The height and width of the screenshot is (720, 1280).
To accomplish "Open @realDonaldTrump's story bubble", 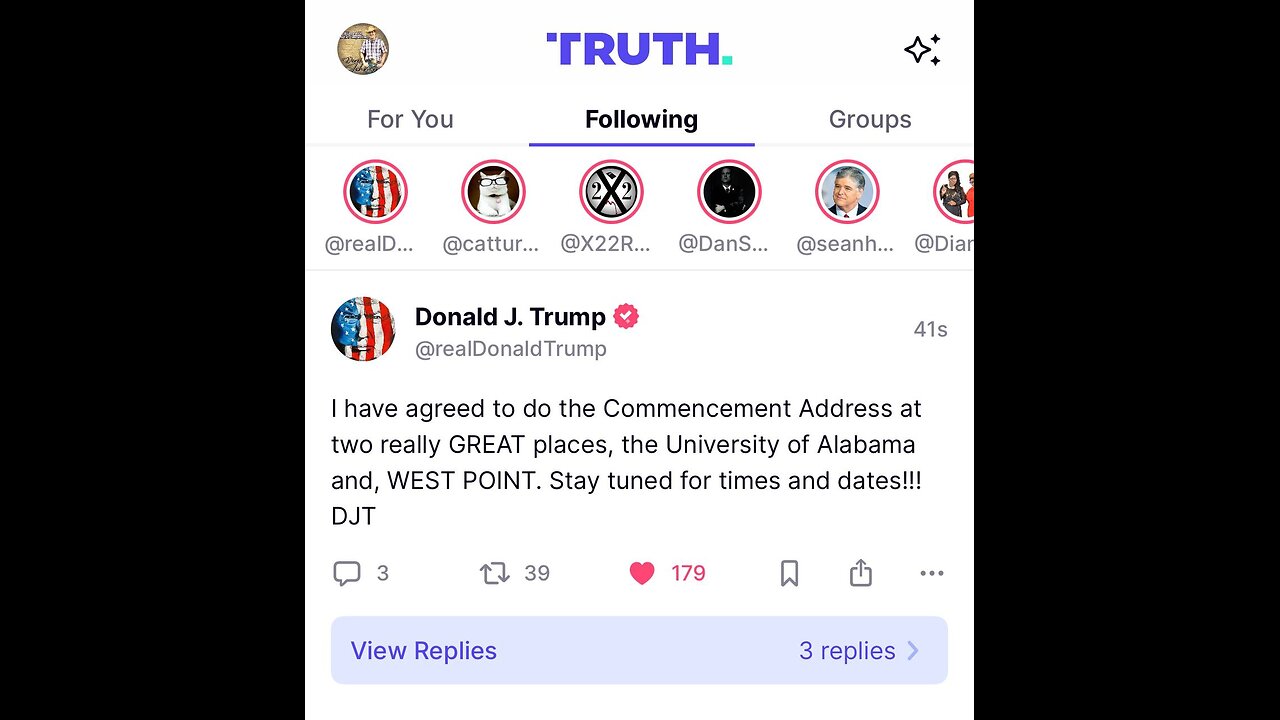I will pos(375,192).
